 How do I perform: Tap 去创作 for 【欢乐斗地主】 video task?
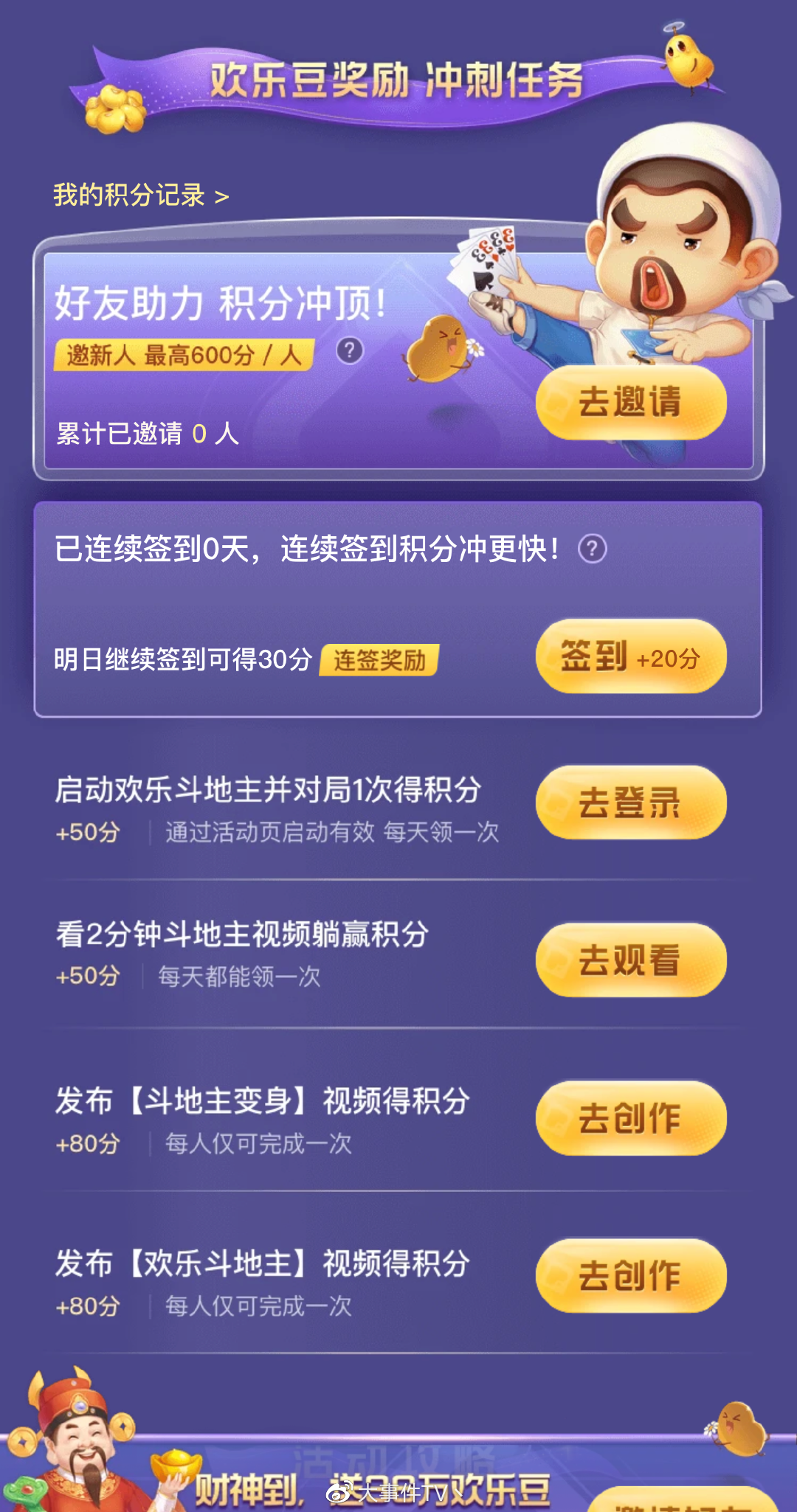[631, 1276]
